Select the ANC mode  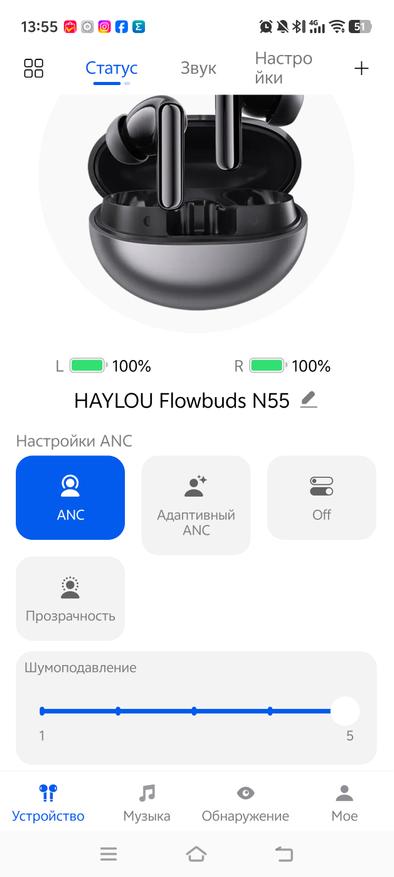tap(70, 498)
